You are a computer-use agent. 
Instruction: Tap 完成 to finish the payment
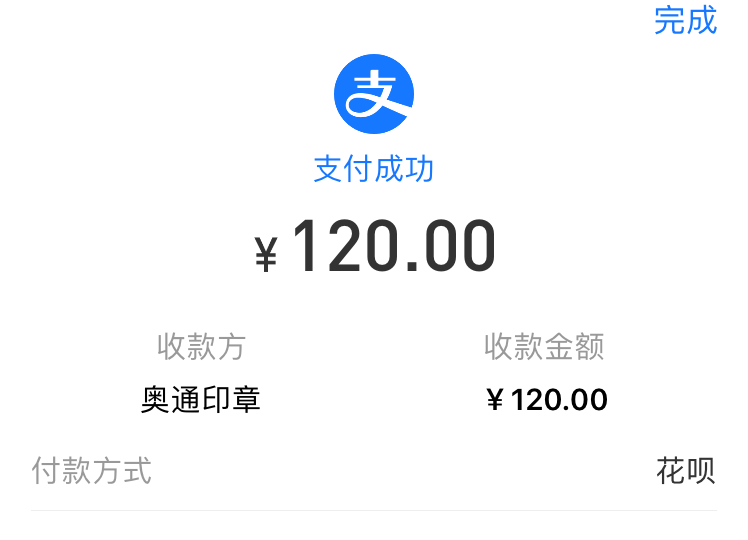pos(685,21)
